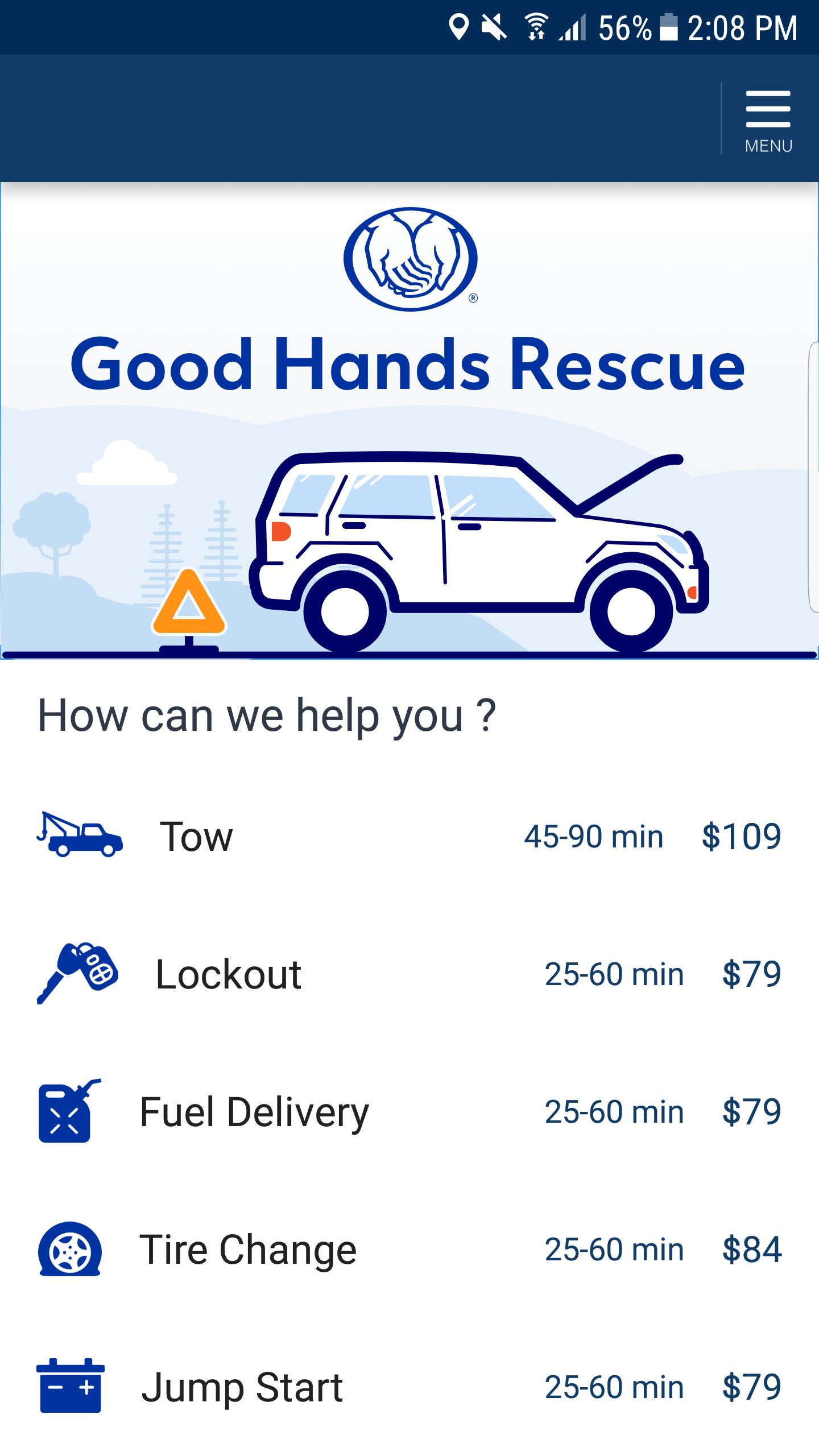Screen dimensions: 819x1456
Task: Tap the Allstate hands logo
Action: pos(408,259)
